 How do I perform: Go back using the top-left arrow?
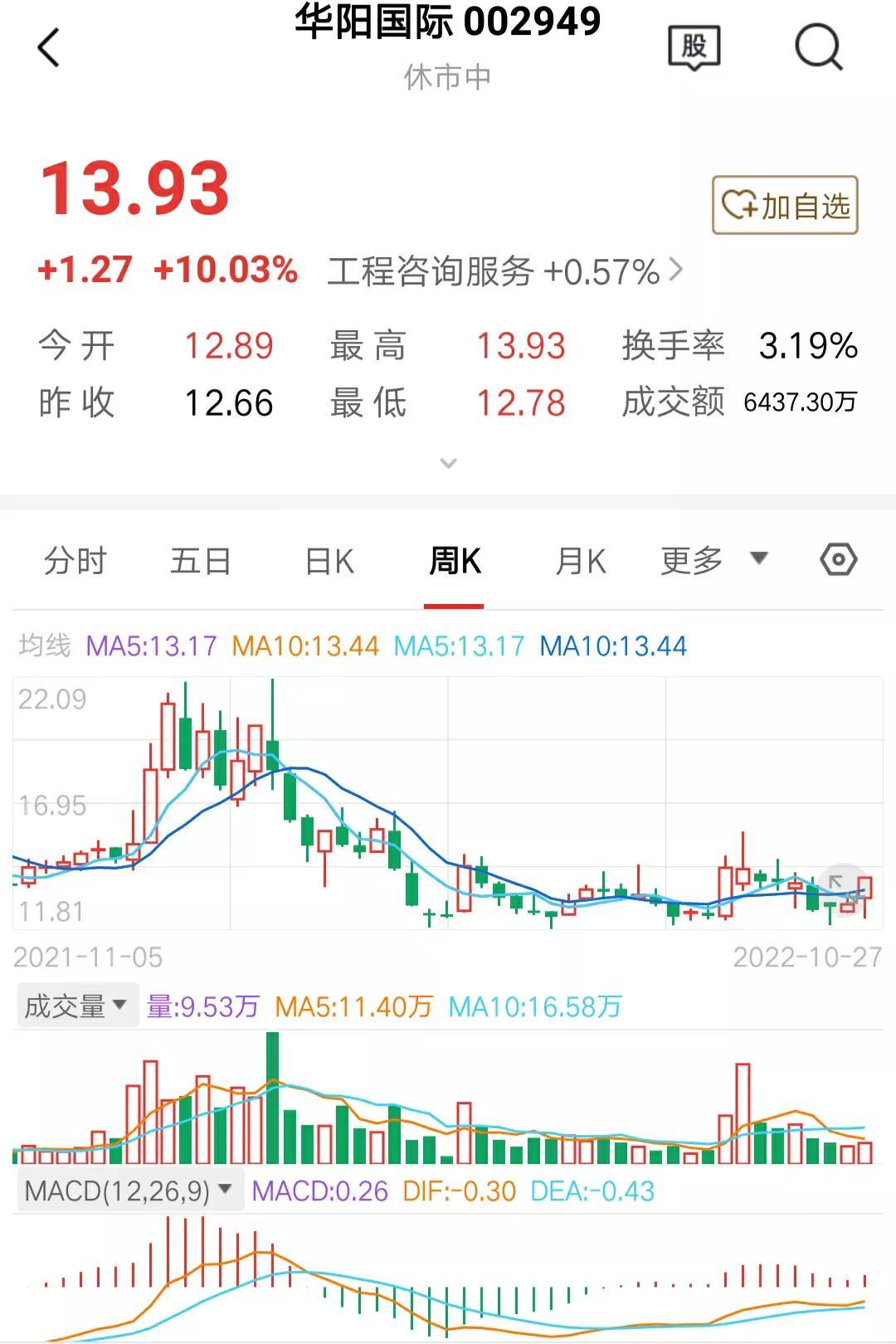point(49,47)
